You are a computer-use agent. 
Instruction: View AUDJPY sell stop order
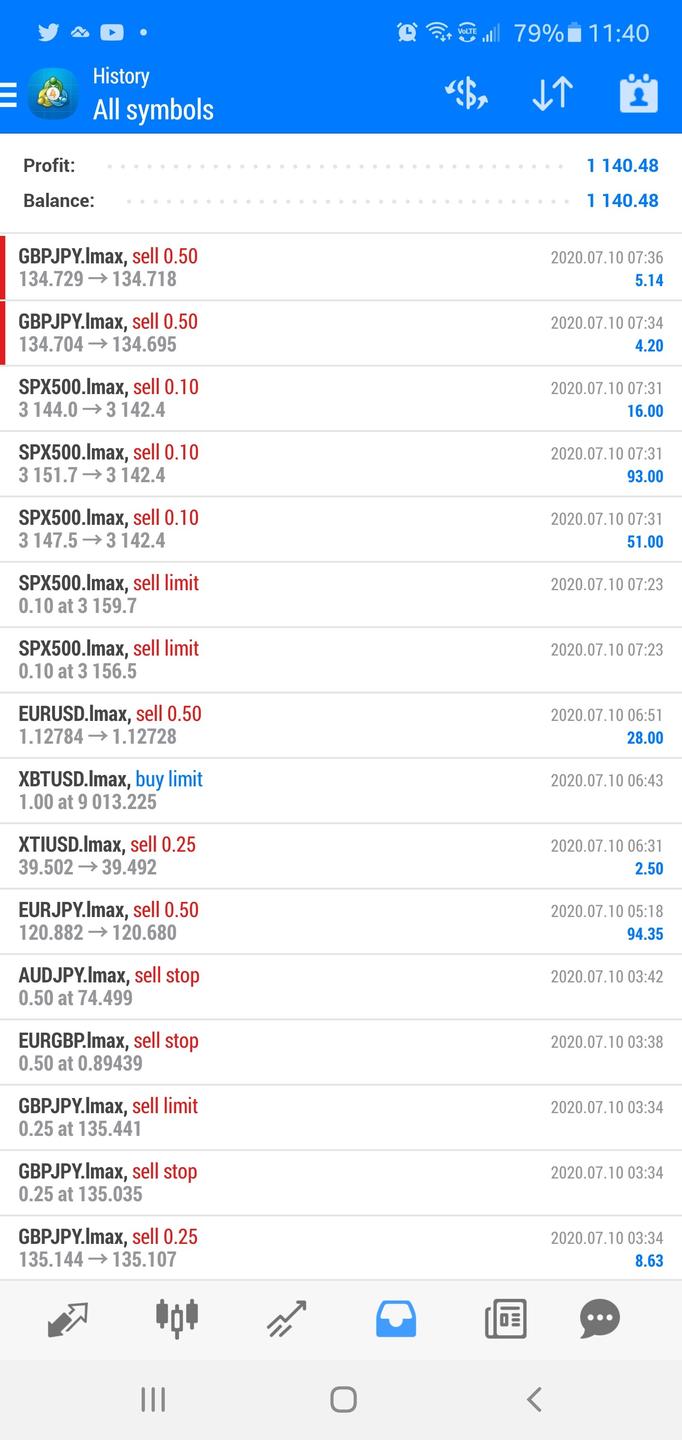[340, 986]
